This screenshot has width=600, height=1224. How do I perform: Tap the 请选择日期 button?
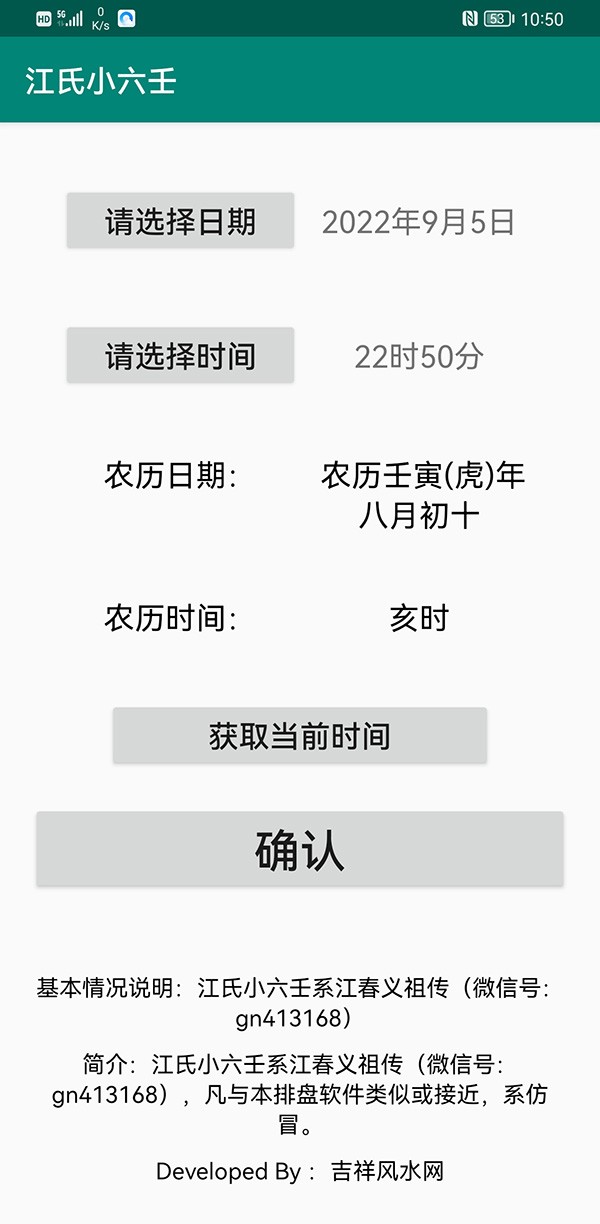(x=180, y=221)
